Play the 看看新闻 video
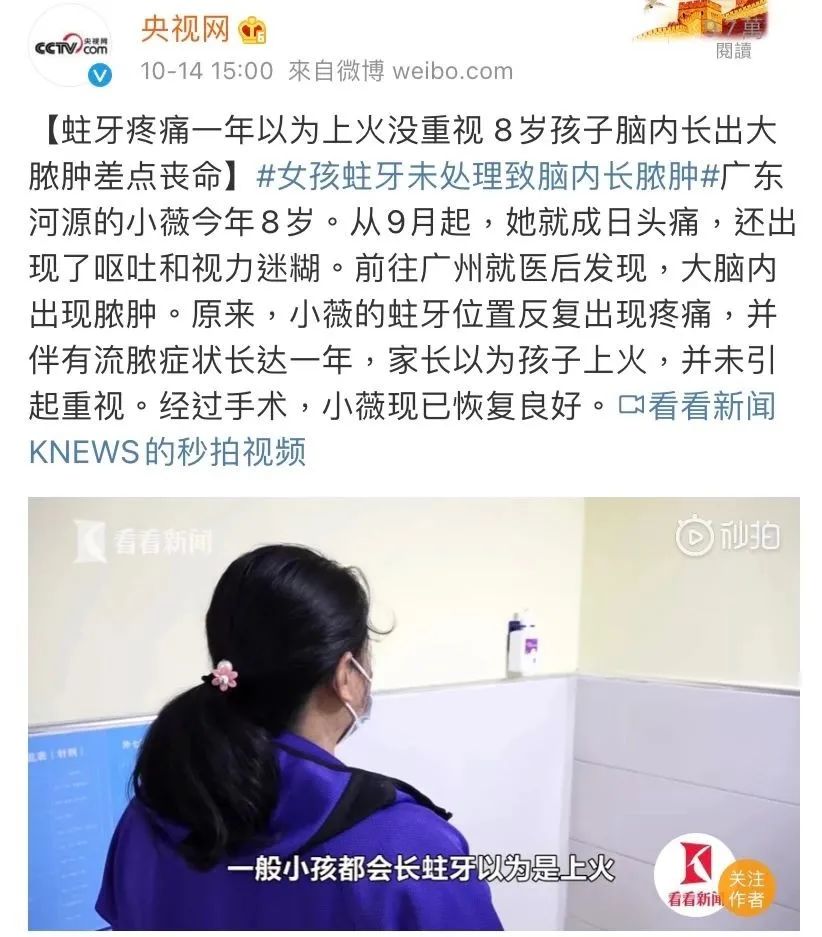The height and width of the screenshot is (937, 822). click(x=413, y=713)
